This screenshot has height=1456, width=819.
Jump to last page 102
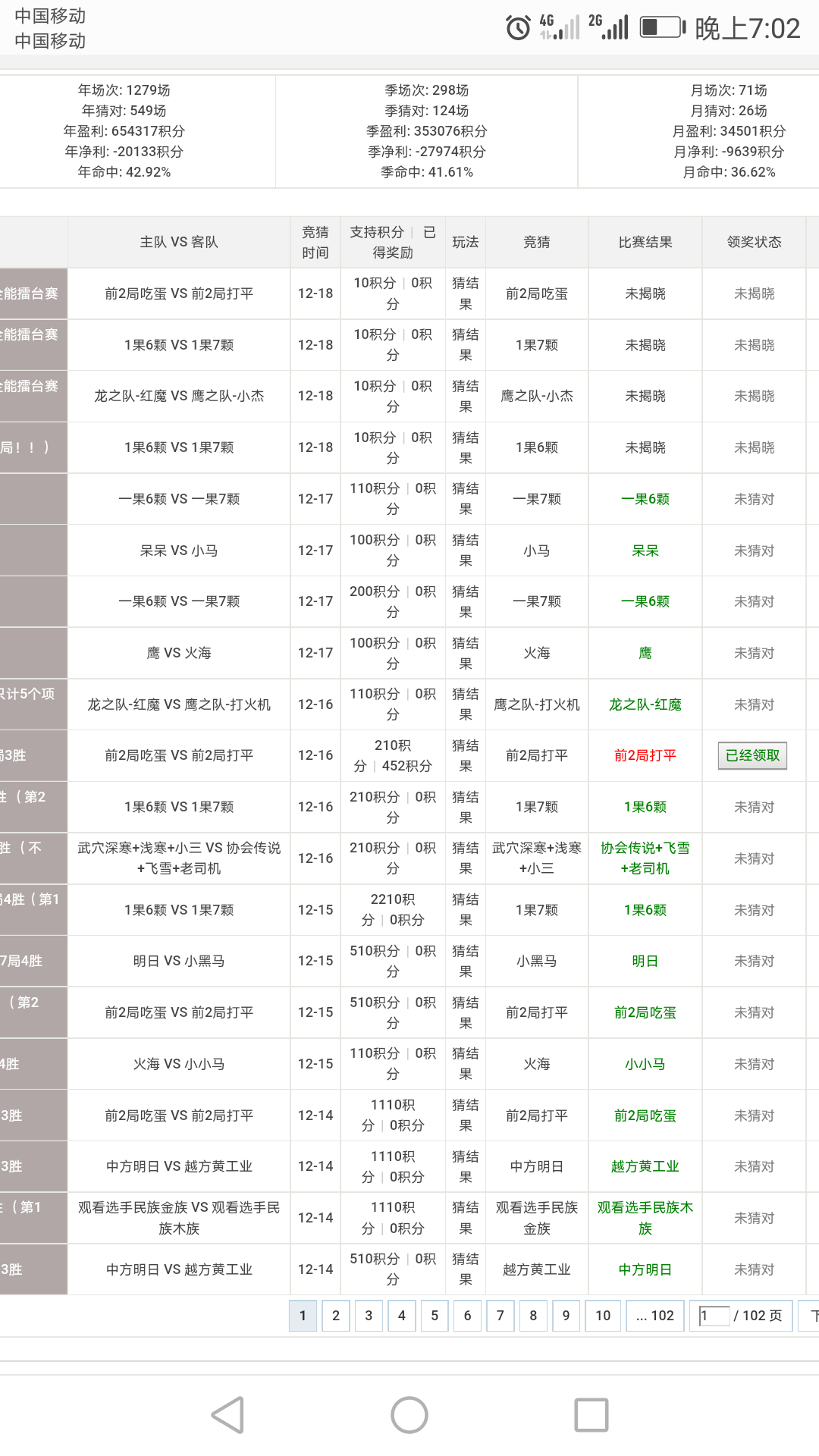pos(655,1316)
